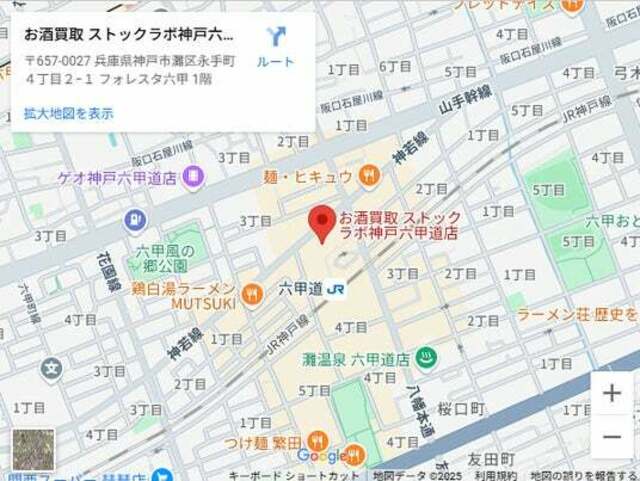Zoom in with the plus button

click(x=611, y=393)
